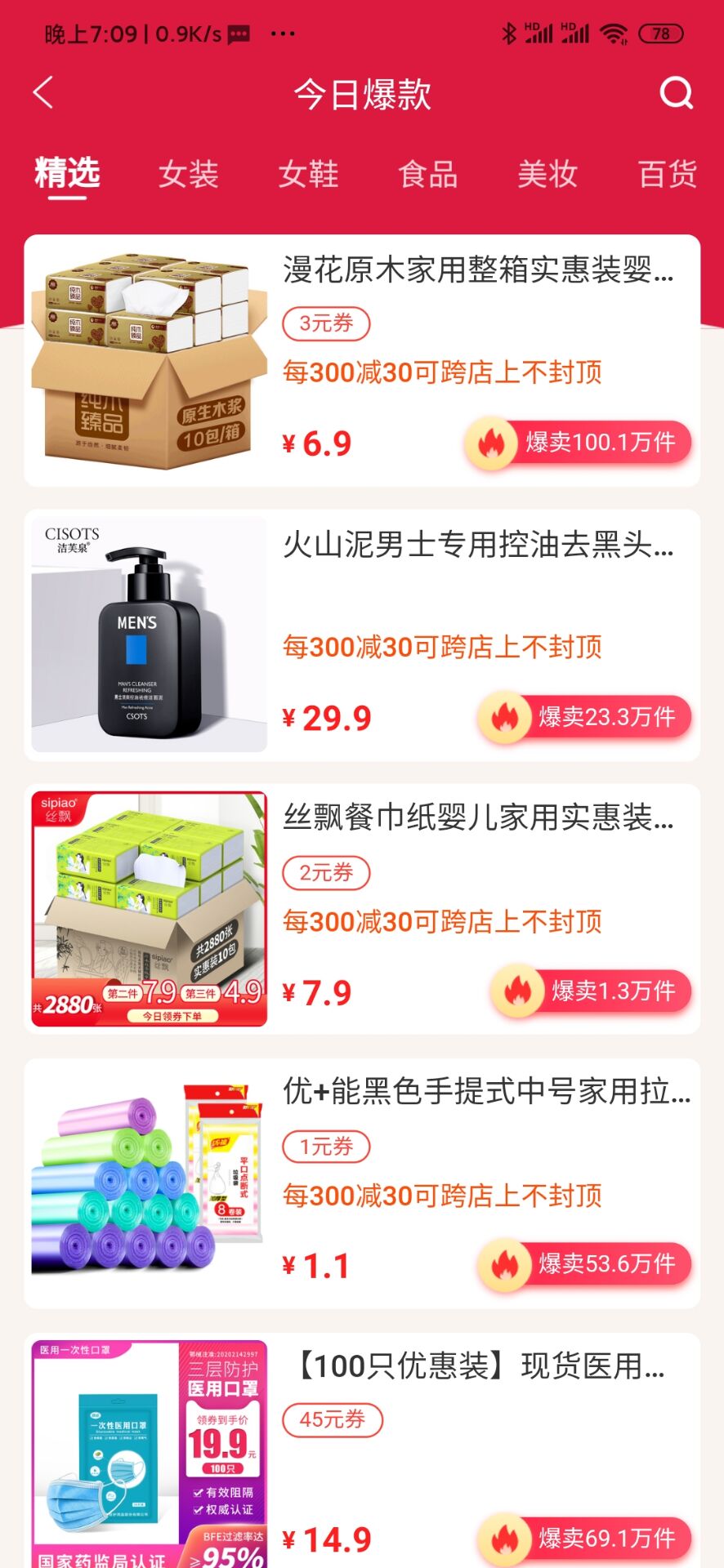724x1568 pixels.
Task: Tap the fire icon on 爆卖53.6万件 label
Action: coord(506,1262)
